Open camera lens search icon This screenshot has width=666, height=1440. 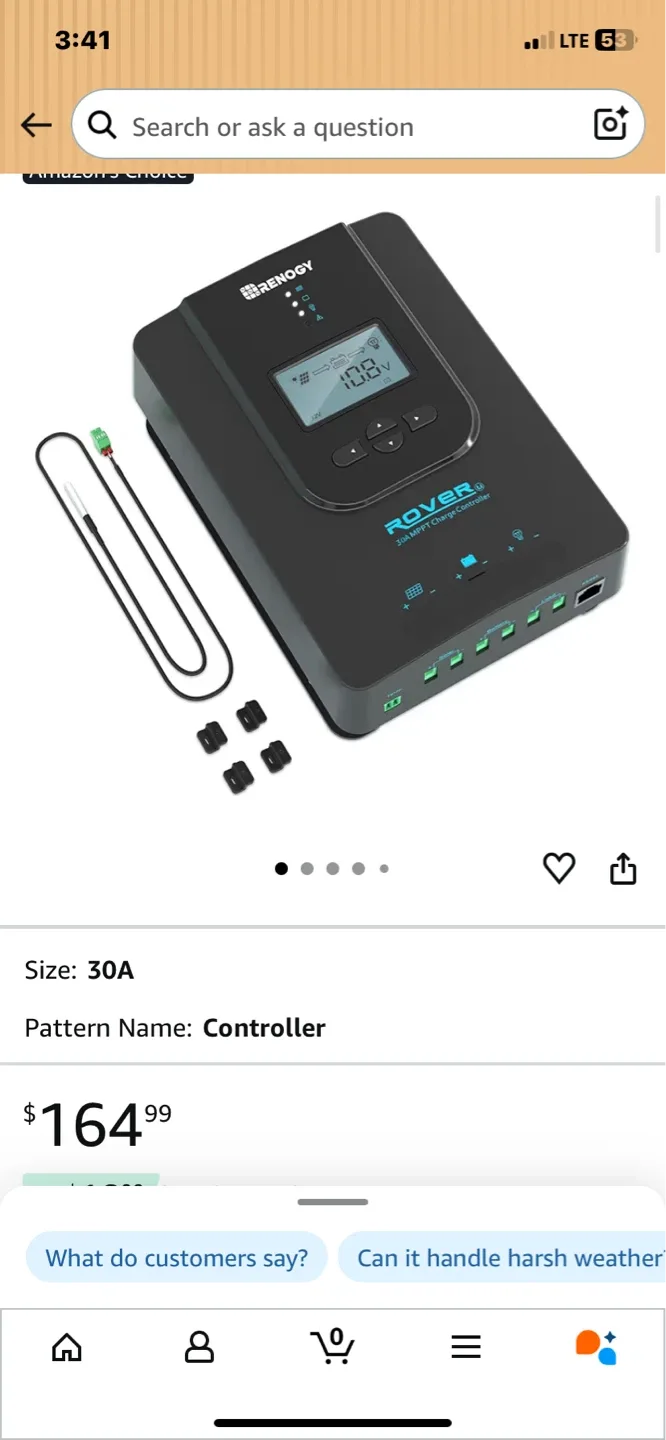click(610, 124)
